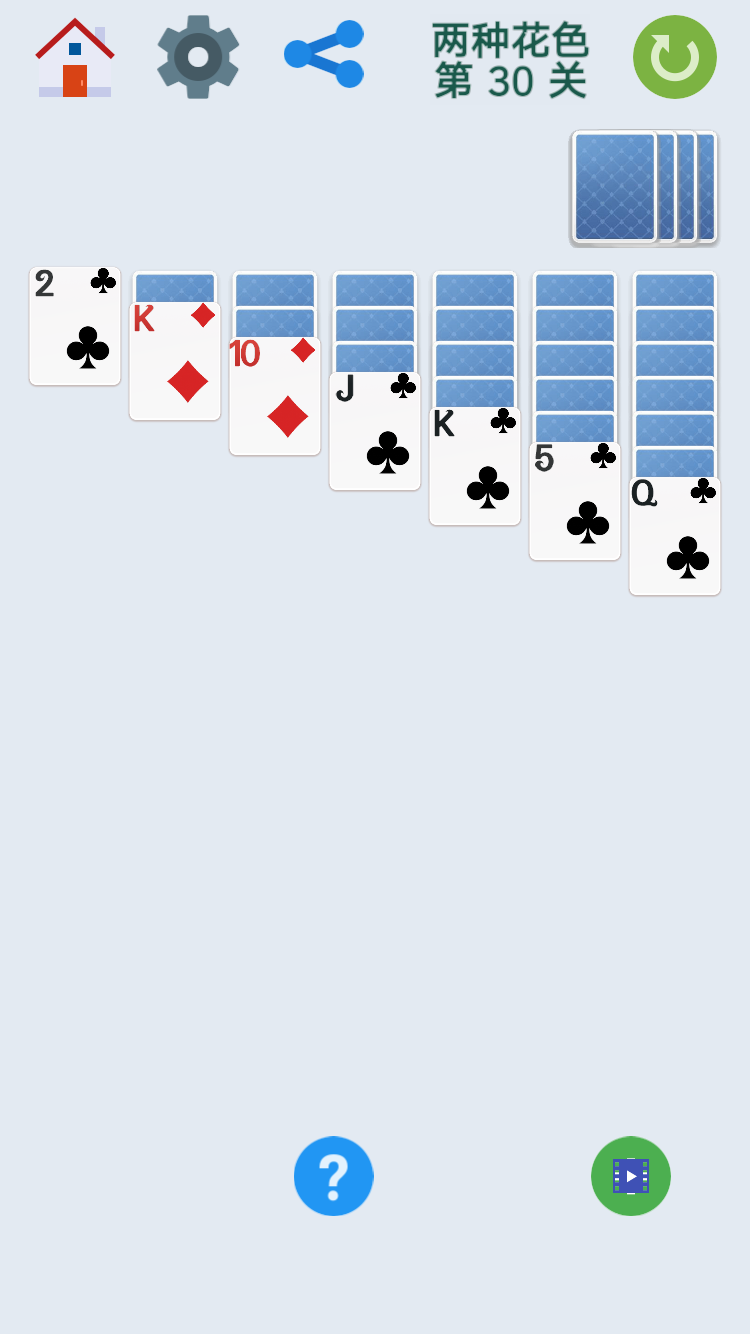Restart the level with the green refresh icon
The height and width of the screenshot is (1334, 750).
[674, 57]
